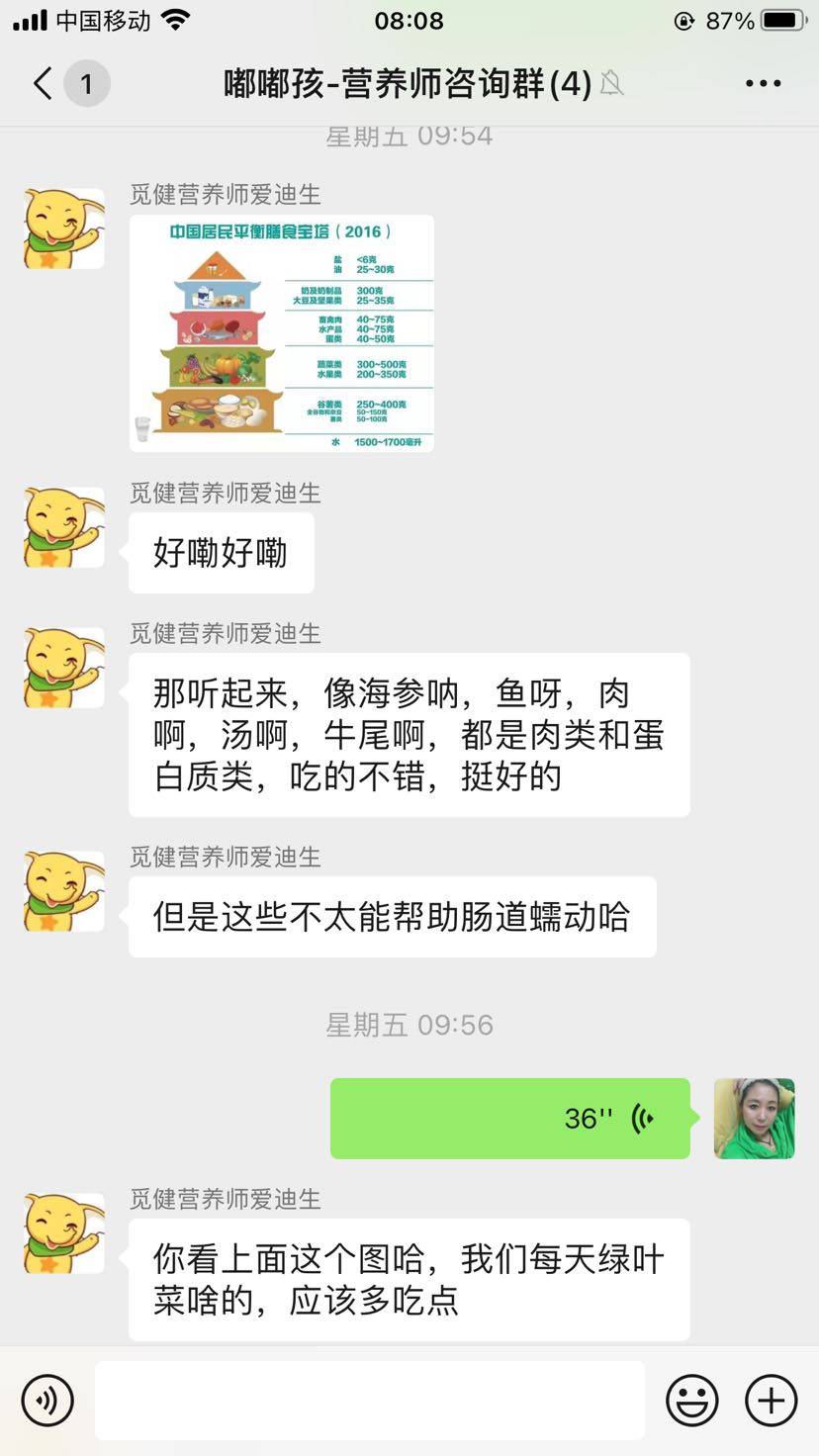Open the plus attachments menu
The width and height of the screenshot is (819, 1456).
[x=771, y=1400]
